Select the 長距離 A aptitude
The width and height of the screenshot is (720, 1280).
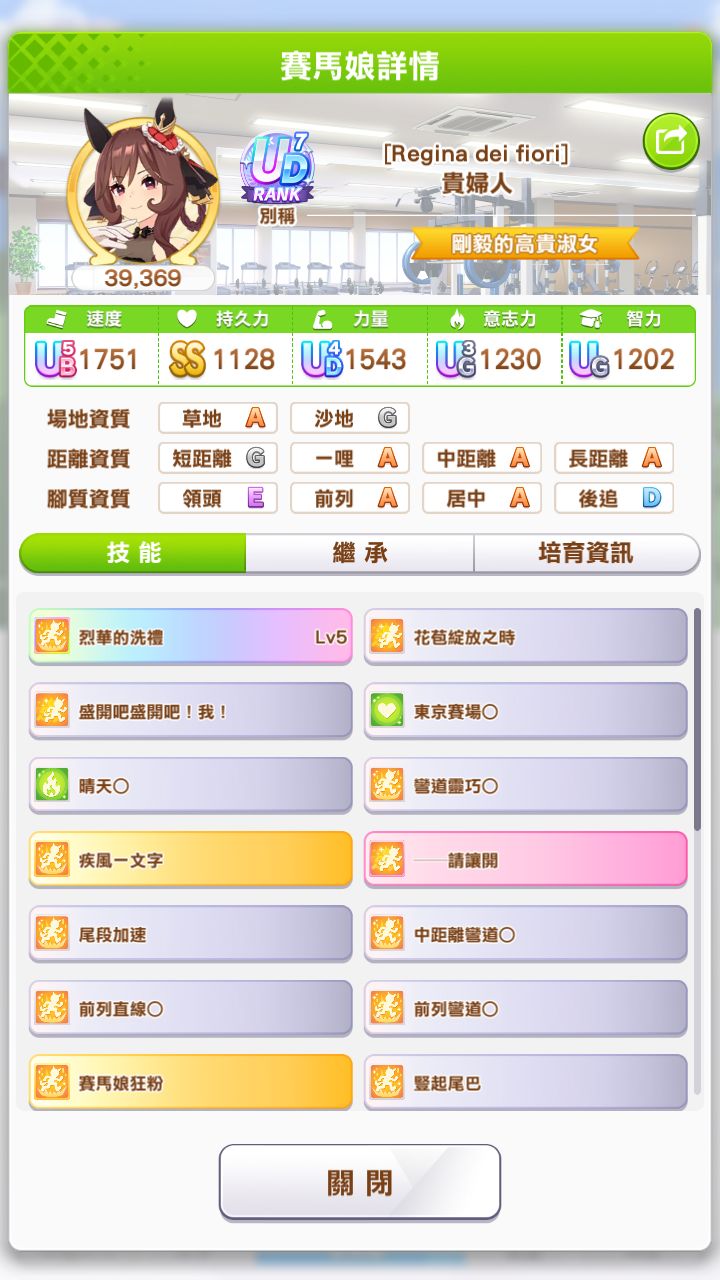pyautogui.click(x=613, y=458)
